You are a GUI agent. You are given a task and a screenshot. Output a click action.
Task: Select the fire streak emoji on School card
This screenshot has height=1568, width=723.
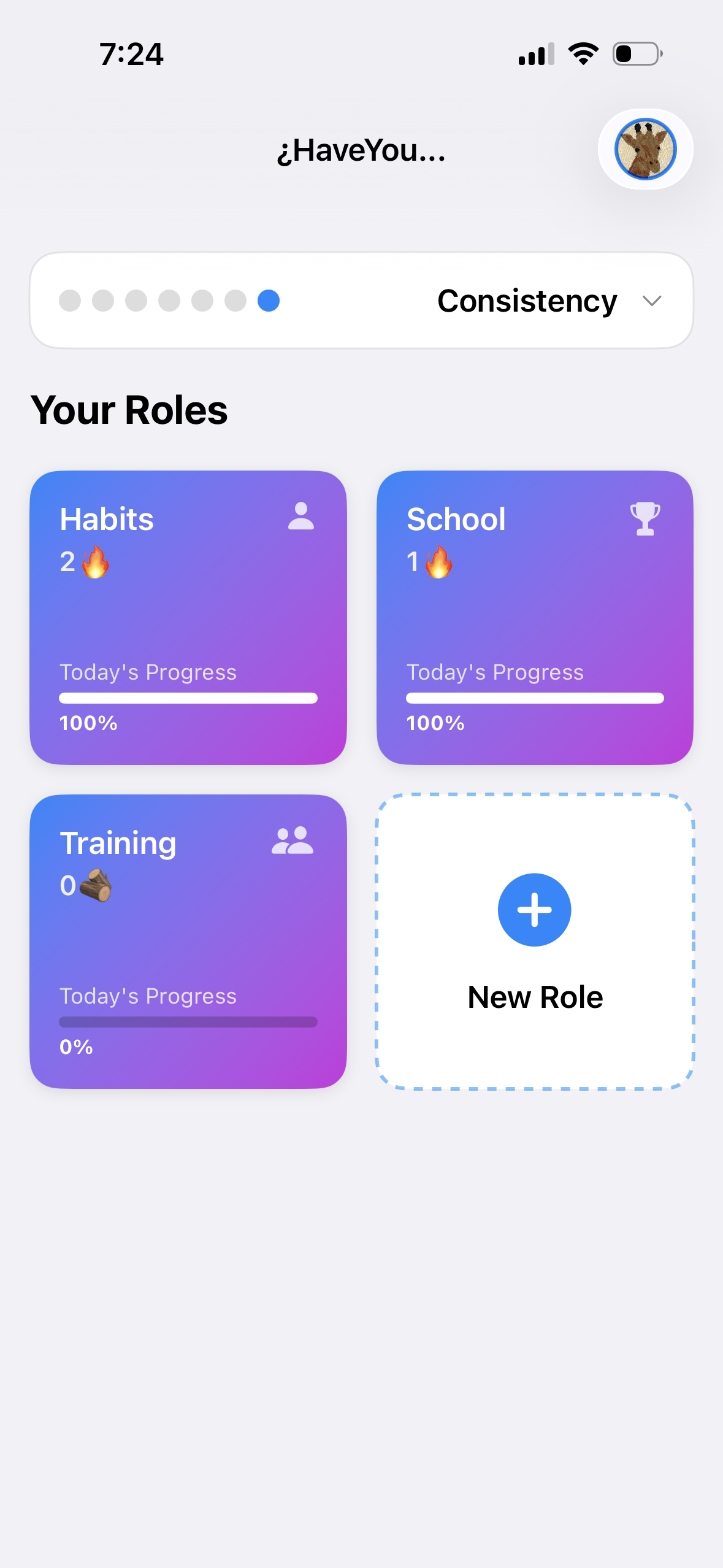click(438, 562)
